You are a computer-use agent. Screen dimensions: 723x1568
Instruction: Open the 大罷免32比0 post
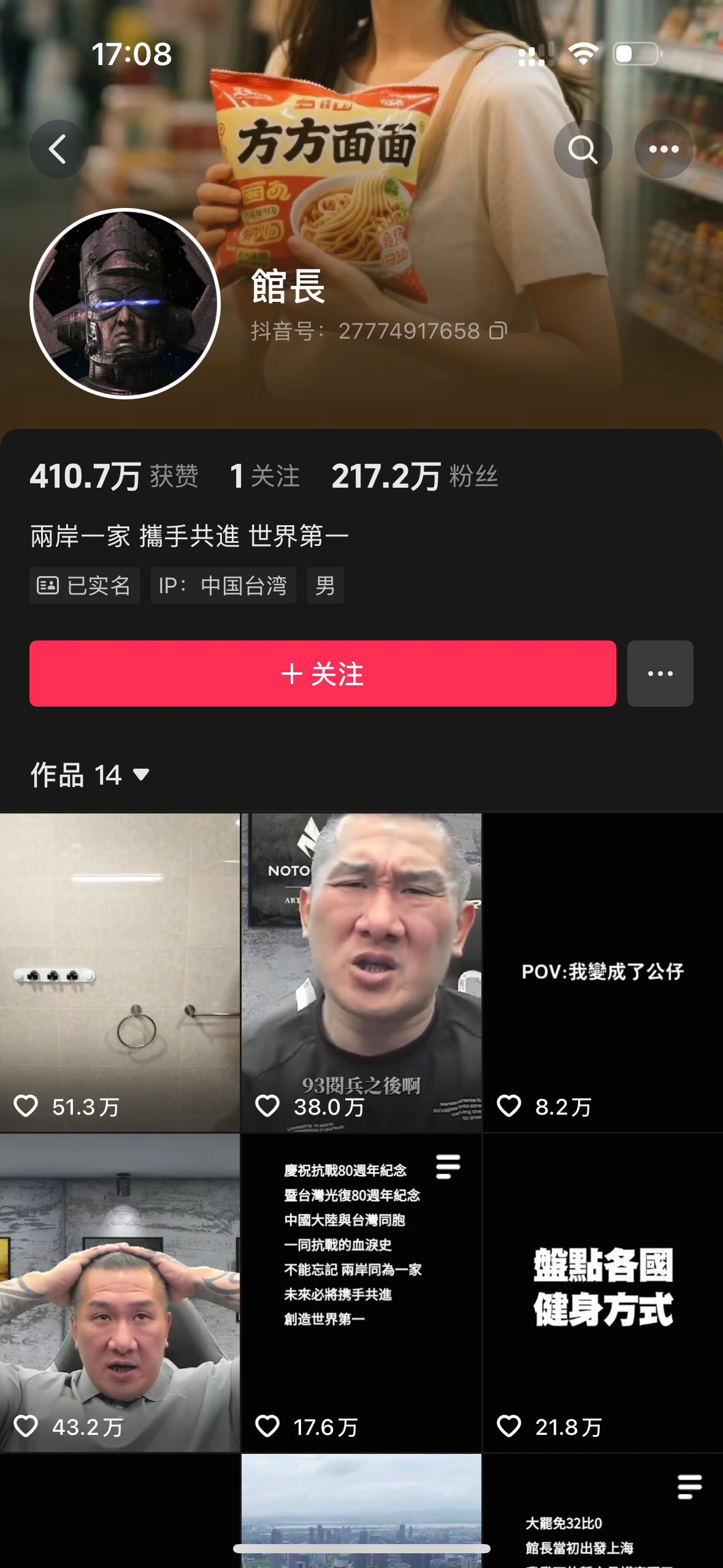(x=603, y=1515)
